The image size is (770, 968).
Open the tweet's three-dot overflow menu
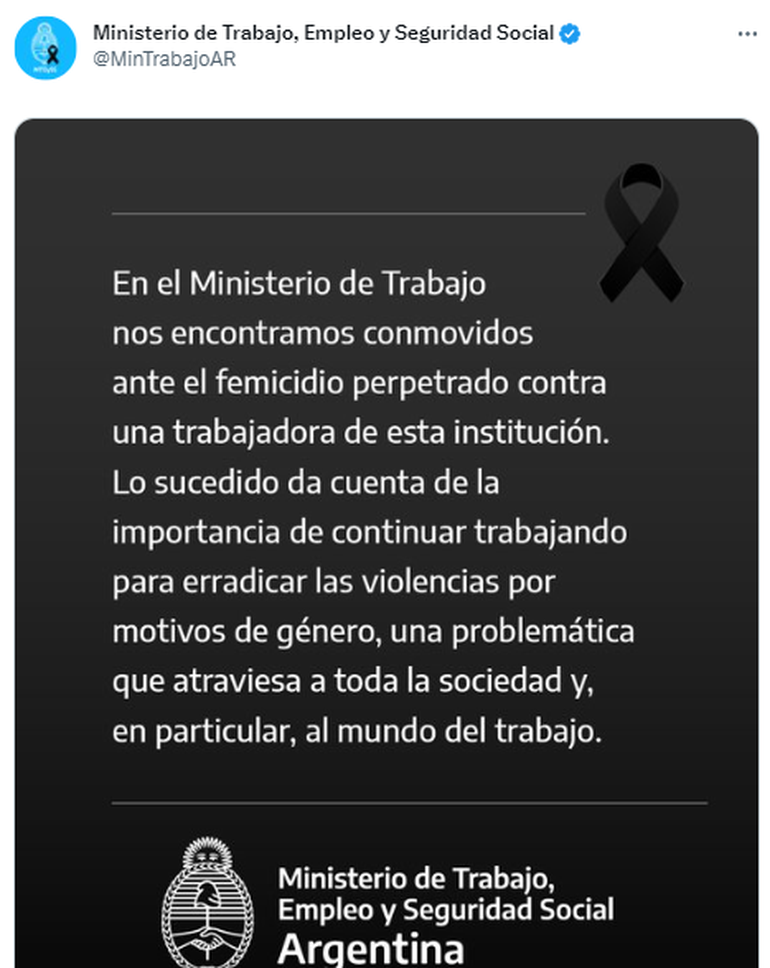click(747, 34)
